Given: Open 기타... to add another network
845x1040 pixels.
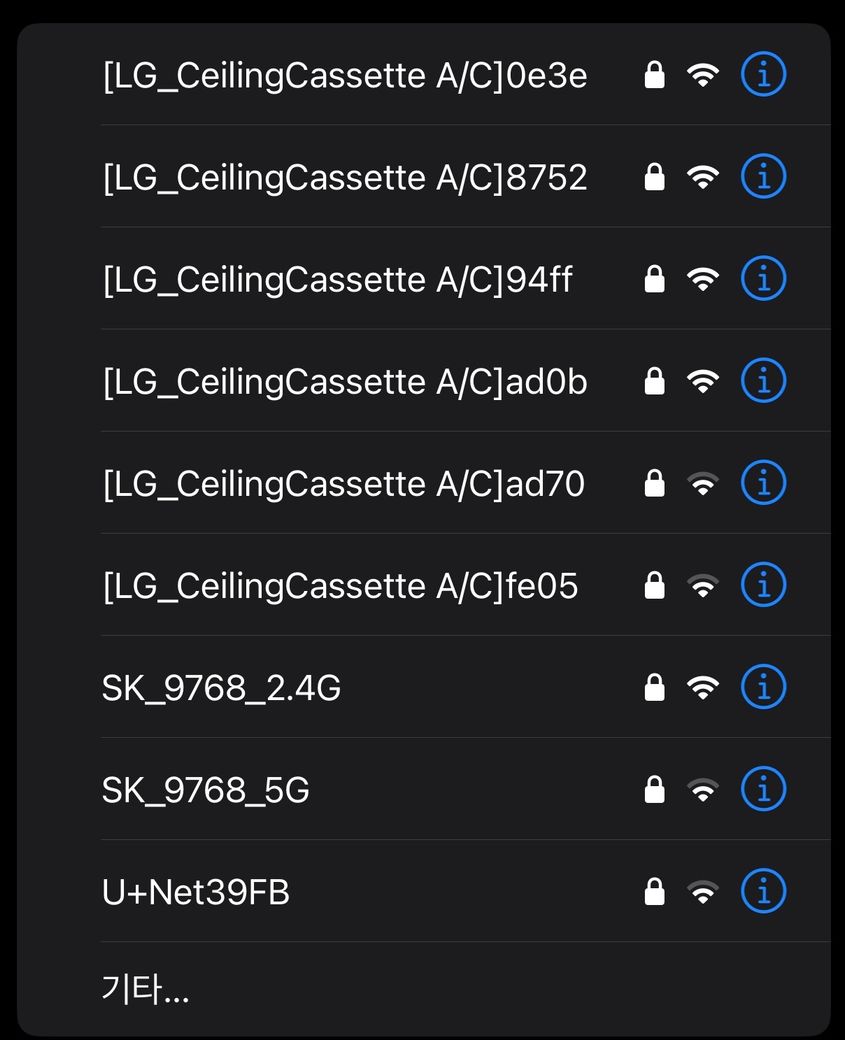Looking at the screenshot, I should 145,989.
